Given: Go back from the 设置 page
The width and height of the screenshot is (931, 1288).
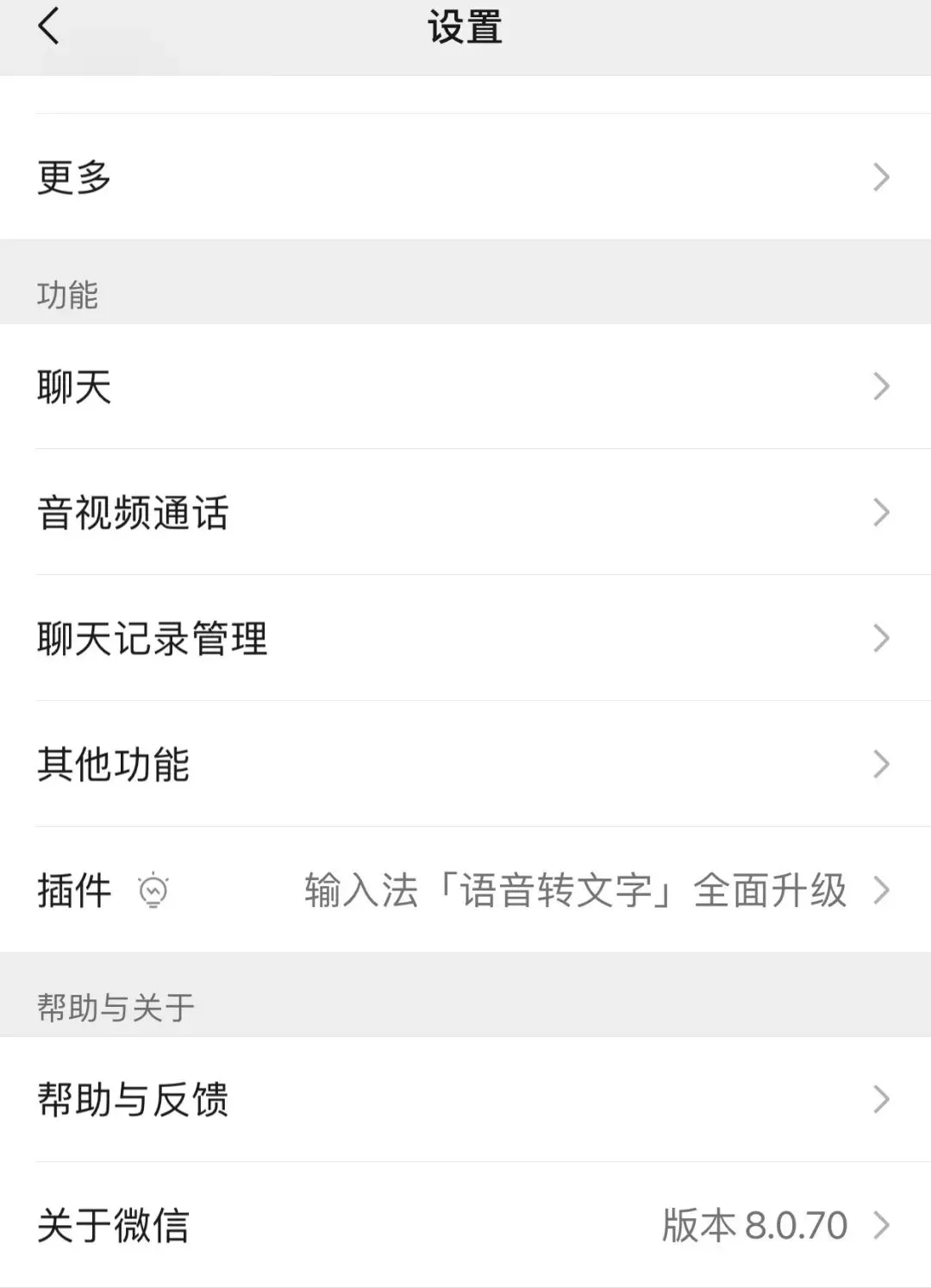Looking at the screenshot, I should click(49, 26).
